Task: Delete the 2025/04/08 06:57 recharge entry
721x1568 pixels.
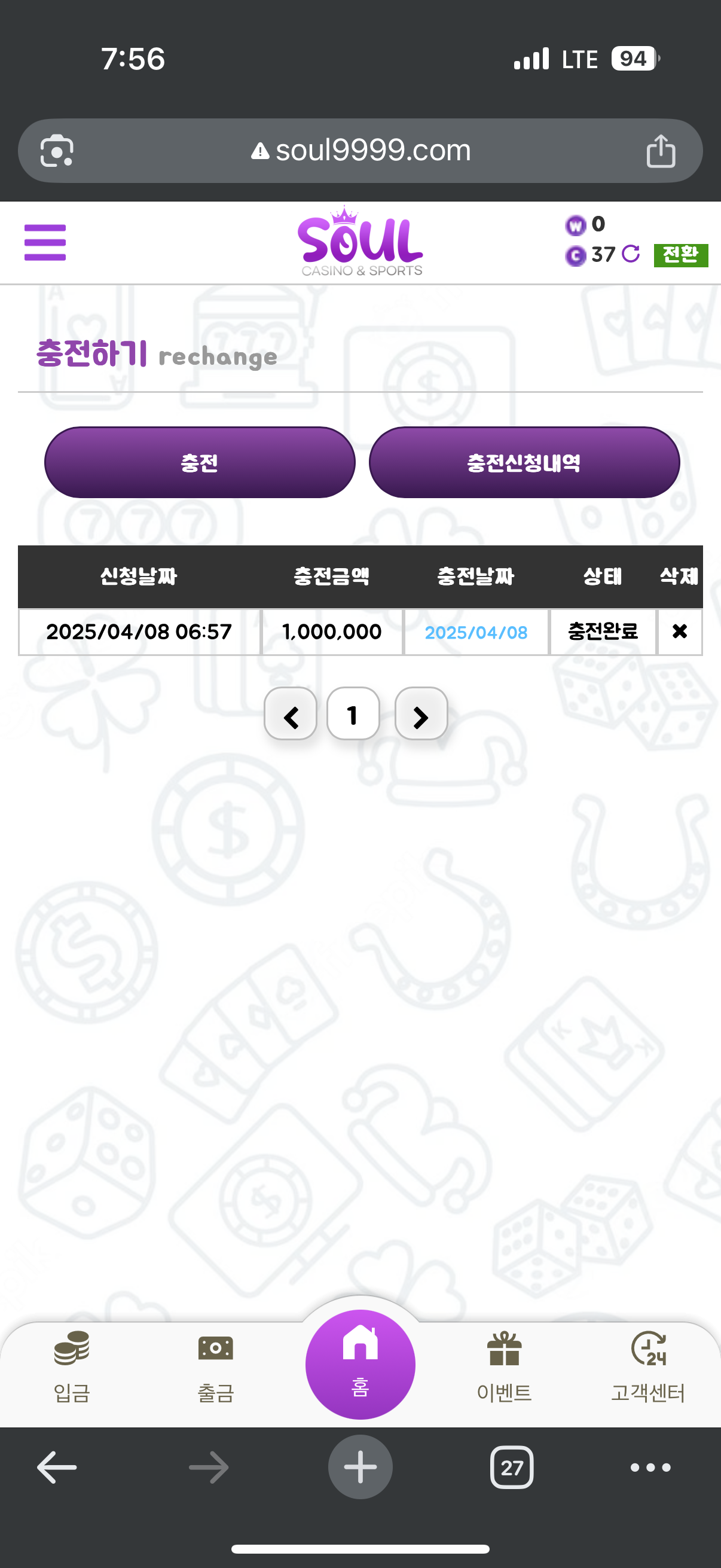Action: pos(679,632)
